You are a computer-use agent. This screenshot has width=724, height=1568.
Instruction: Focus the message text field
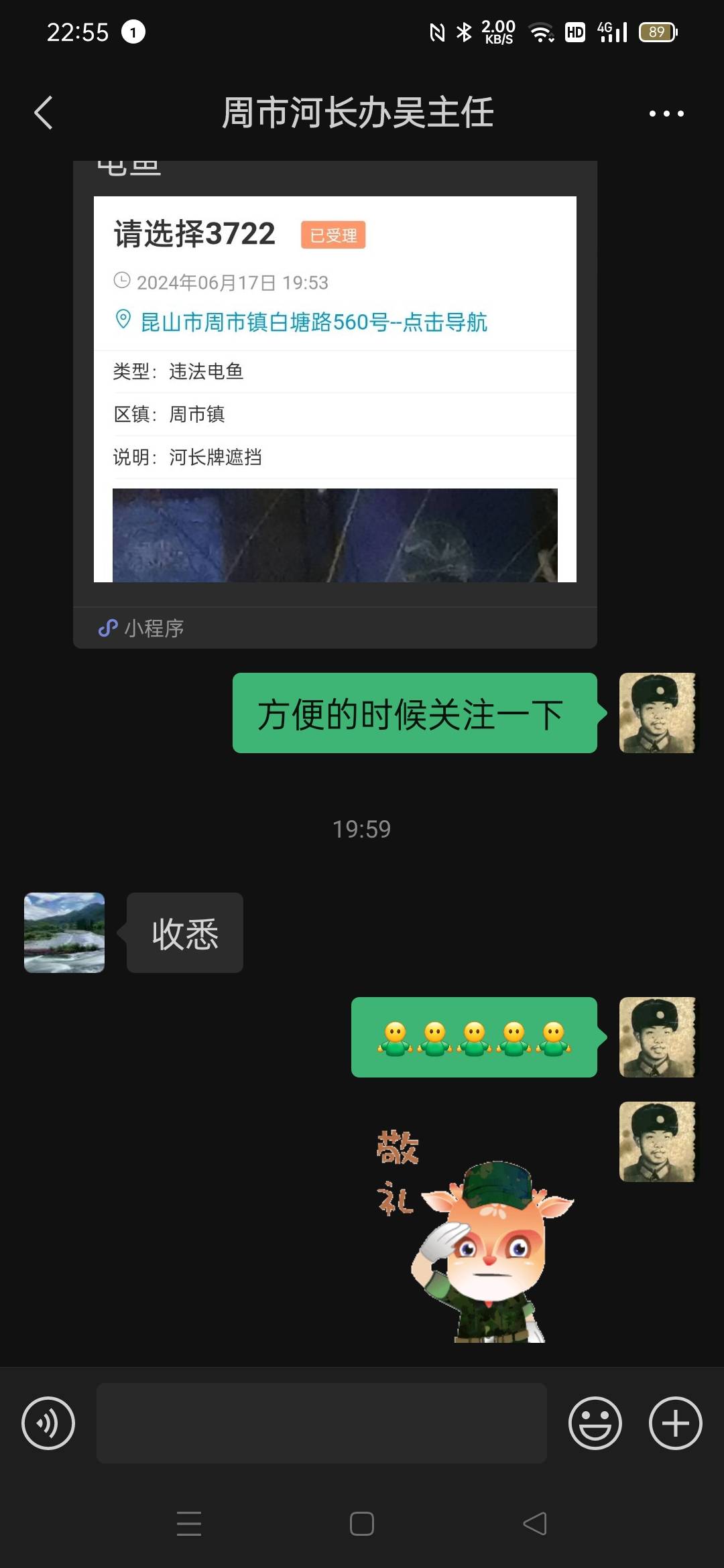(x=322, y=1423)
